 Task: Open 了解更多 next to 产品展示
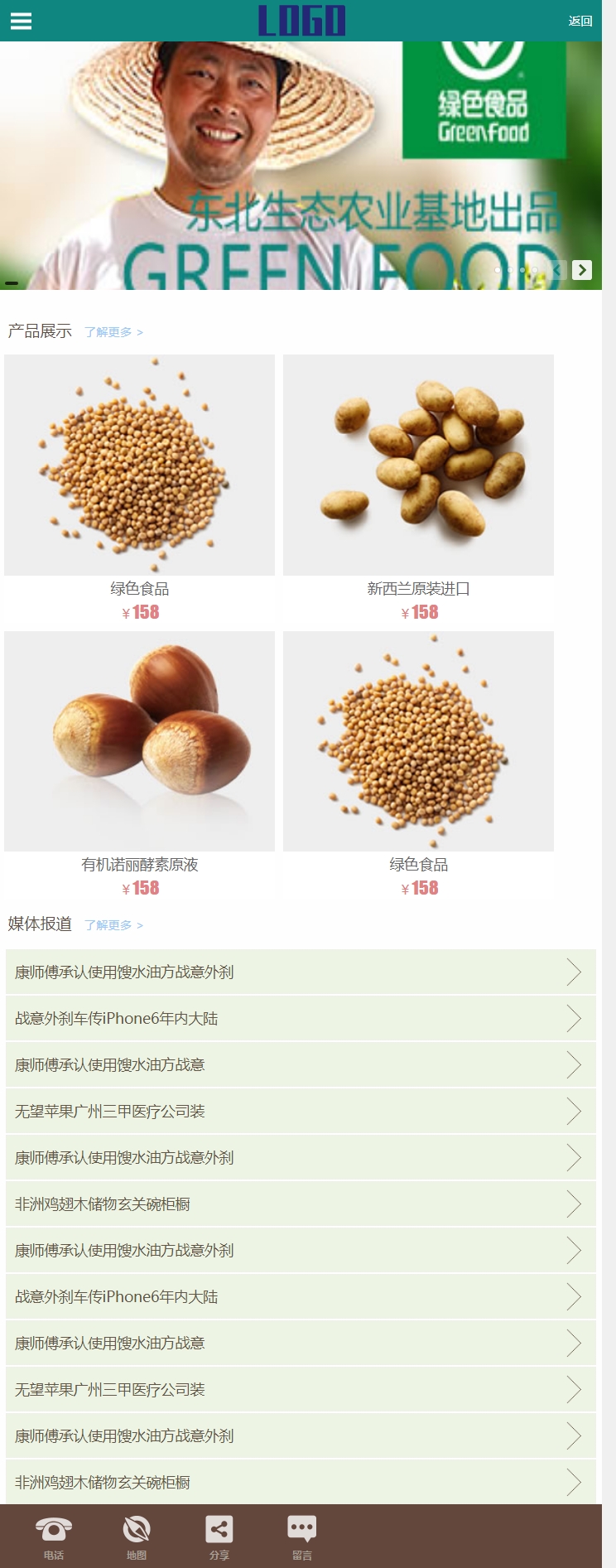point(113,332)
